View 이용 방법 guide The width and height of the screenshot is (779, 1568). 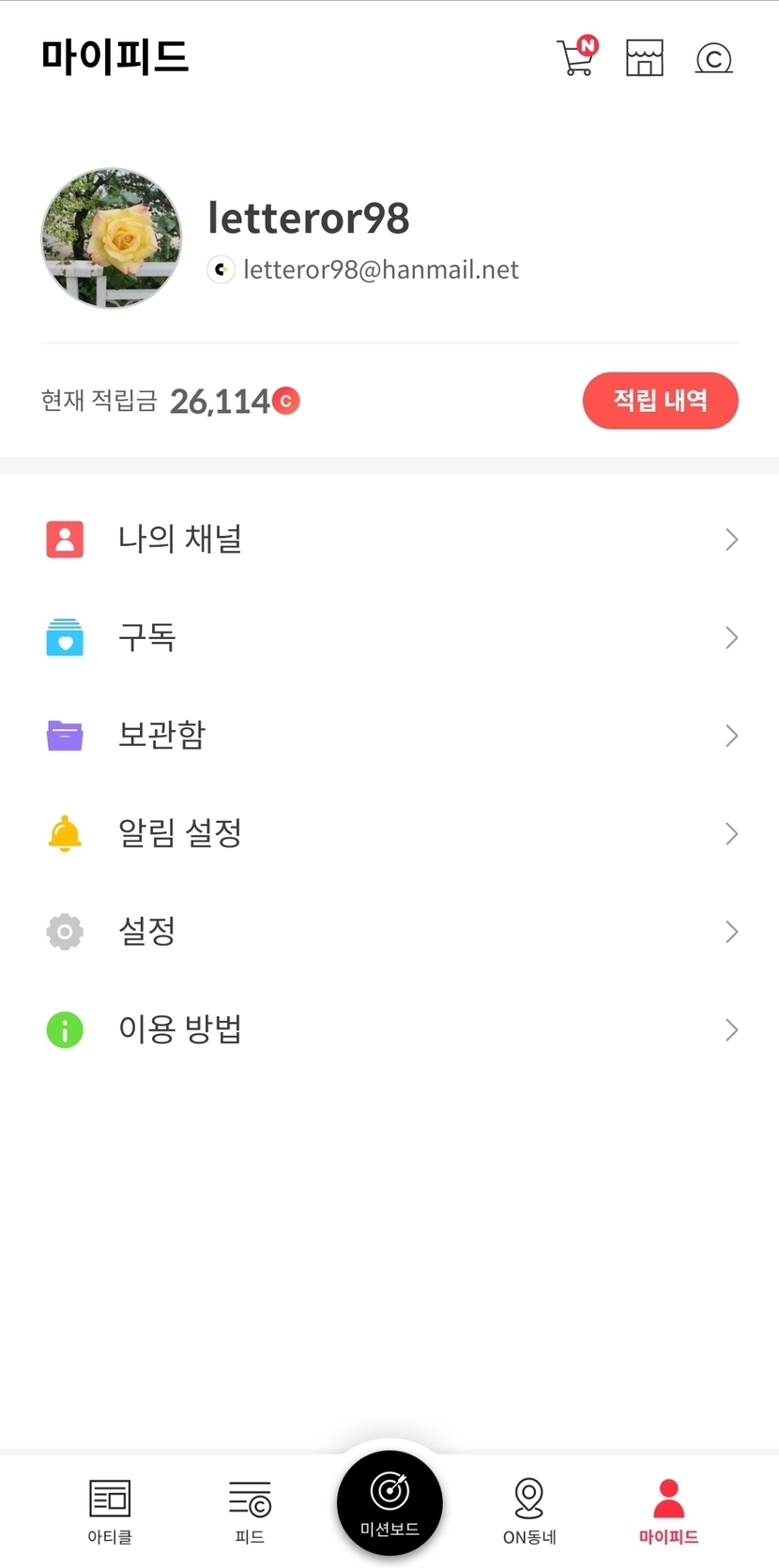[x=389, y=1029]
